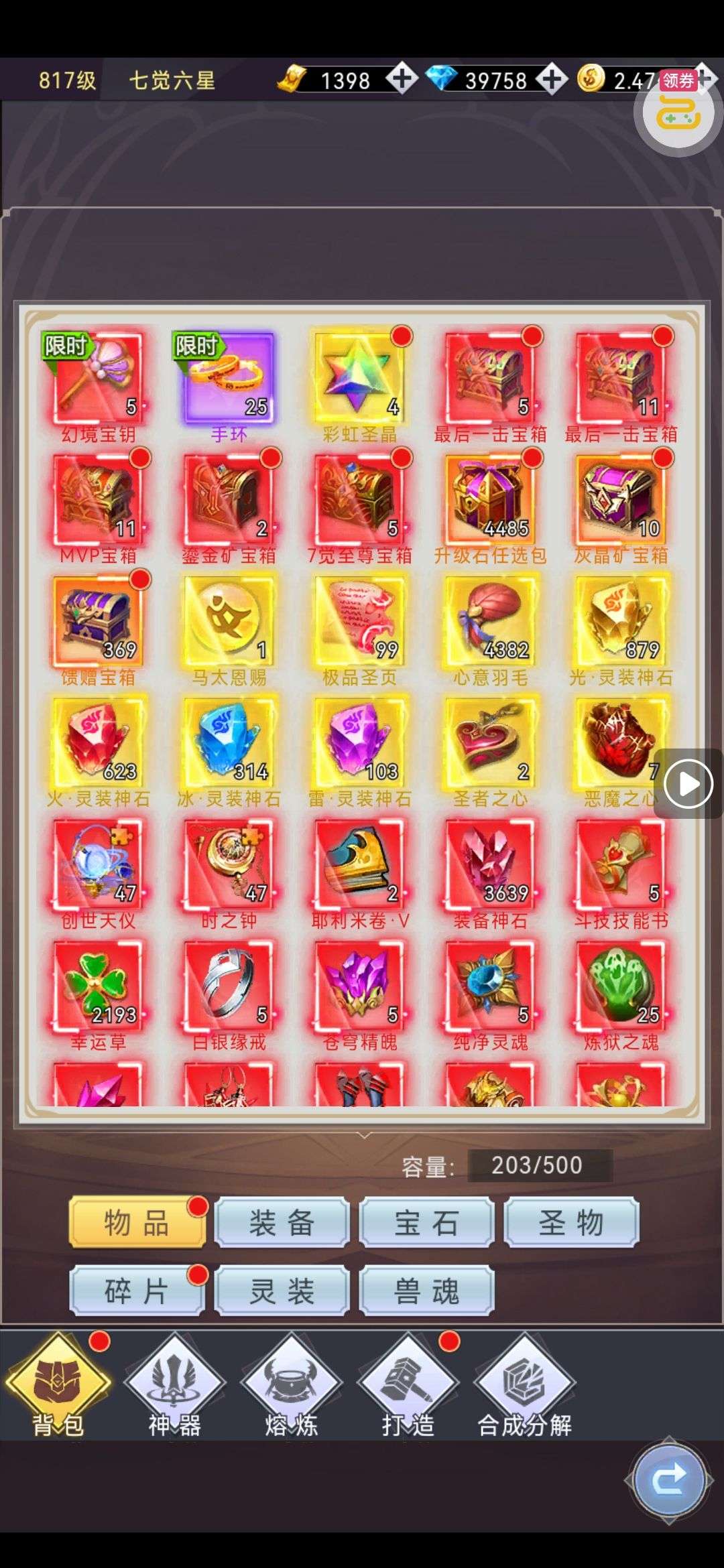This screenshot has height=1568, width=724.
Task: Show the 兽魂 category
Action: [426, 1291]
